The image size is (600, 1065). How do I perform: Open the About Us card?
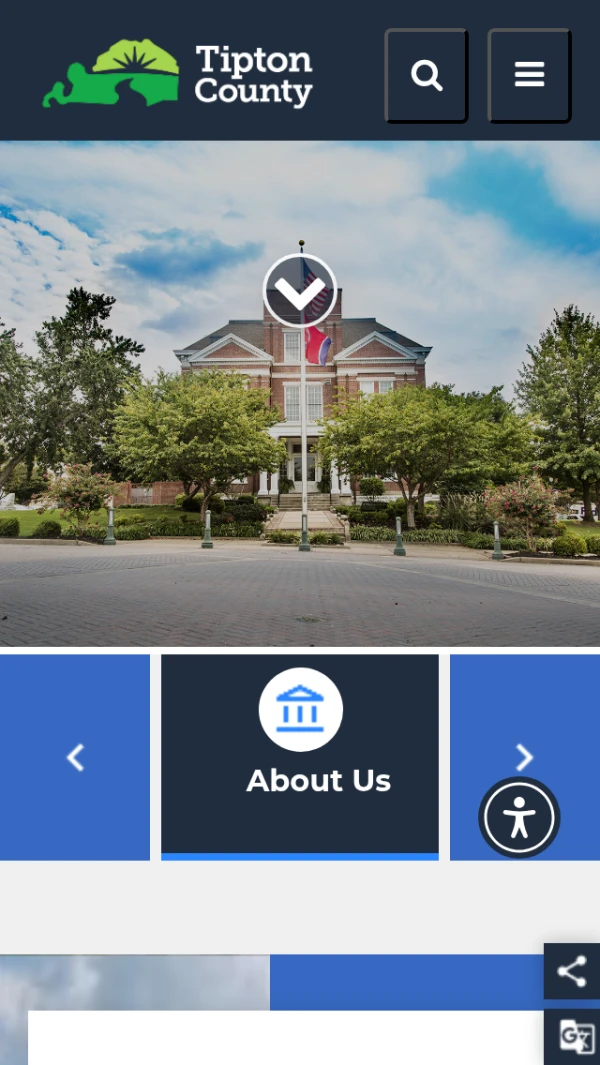pos(300,756)
